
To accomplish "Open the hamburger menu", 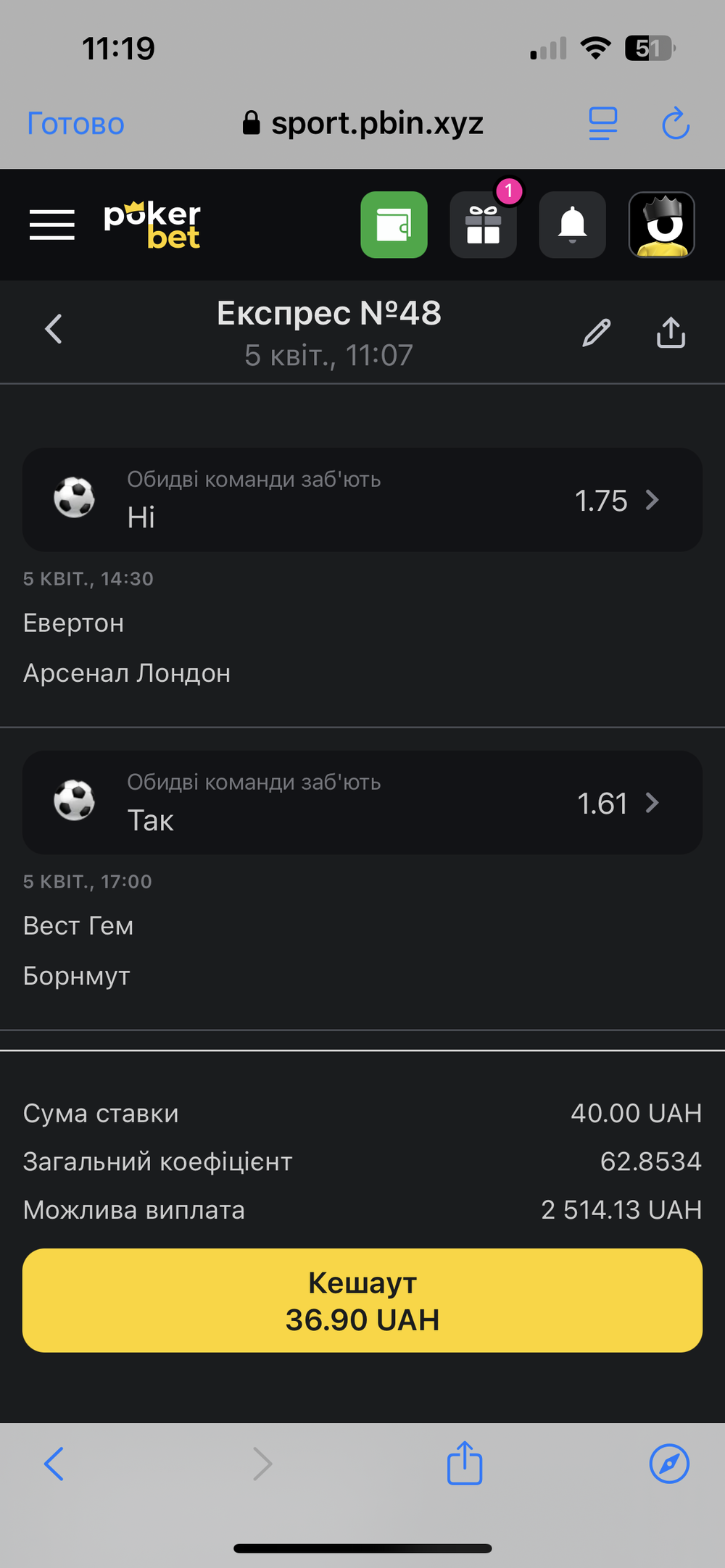I will 52,225.
